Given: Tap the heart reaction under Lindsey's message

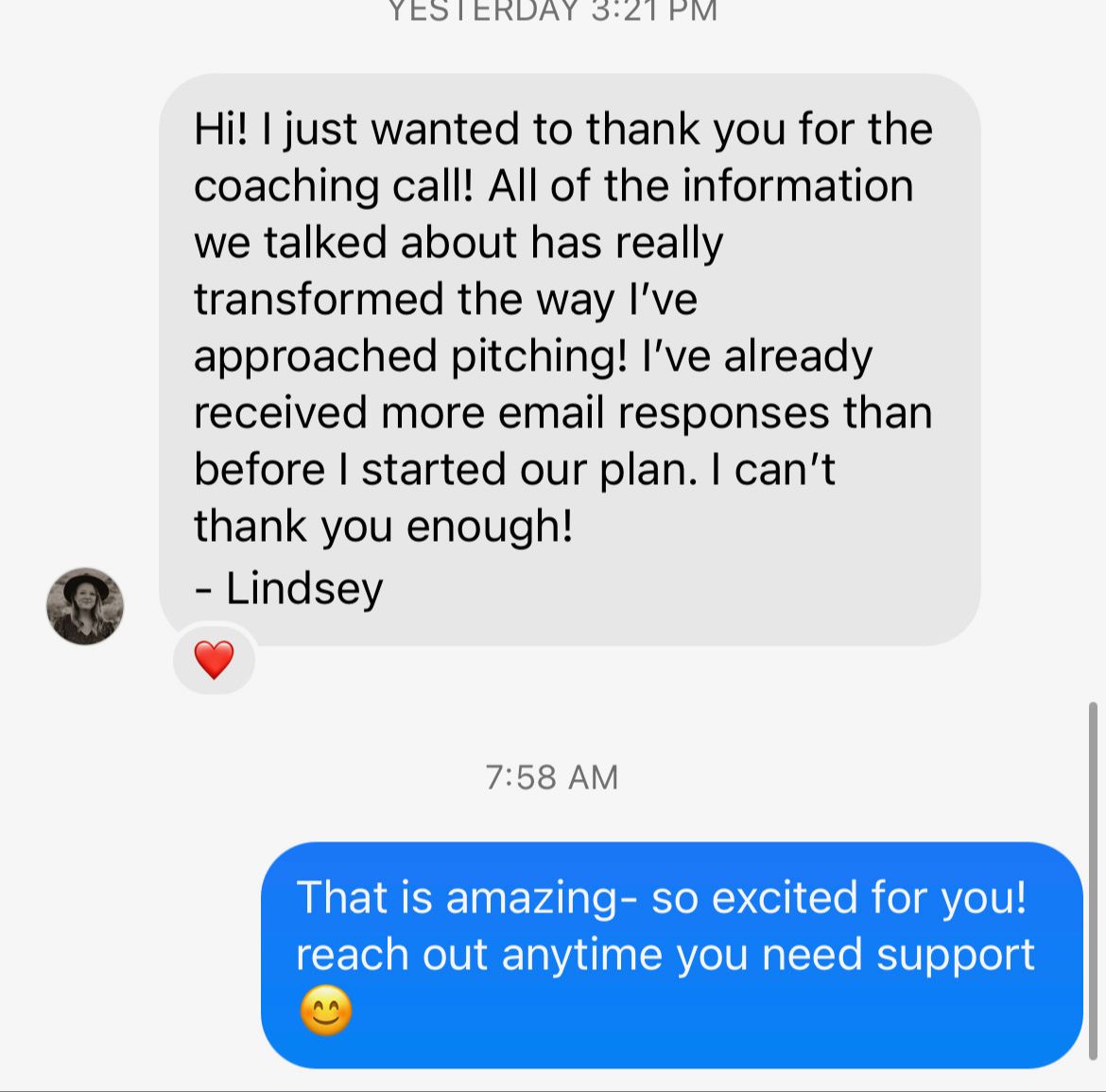Looking at the screenshot, I should tap(214, 659).
